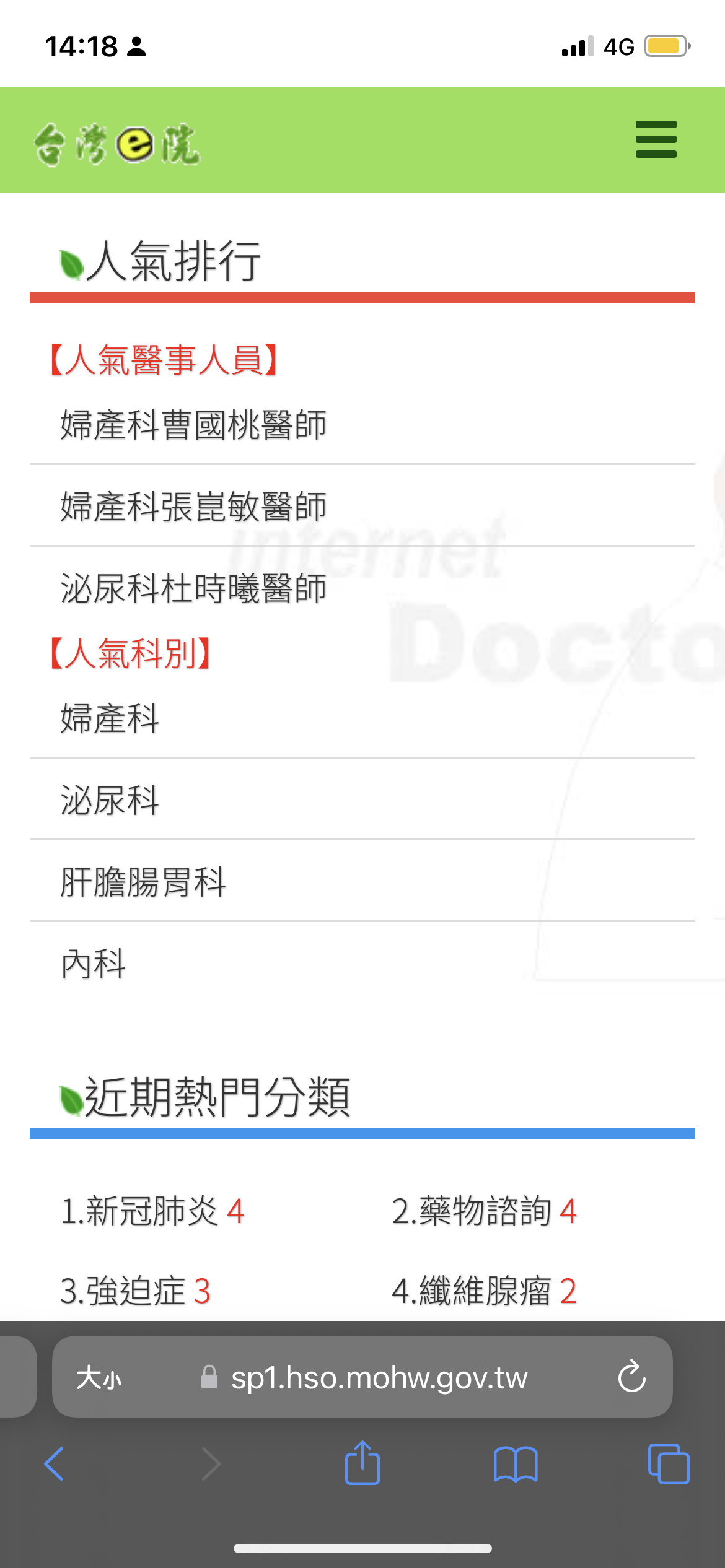Reload the current page

coord(631,1377)
